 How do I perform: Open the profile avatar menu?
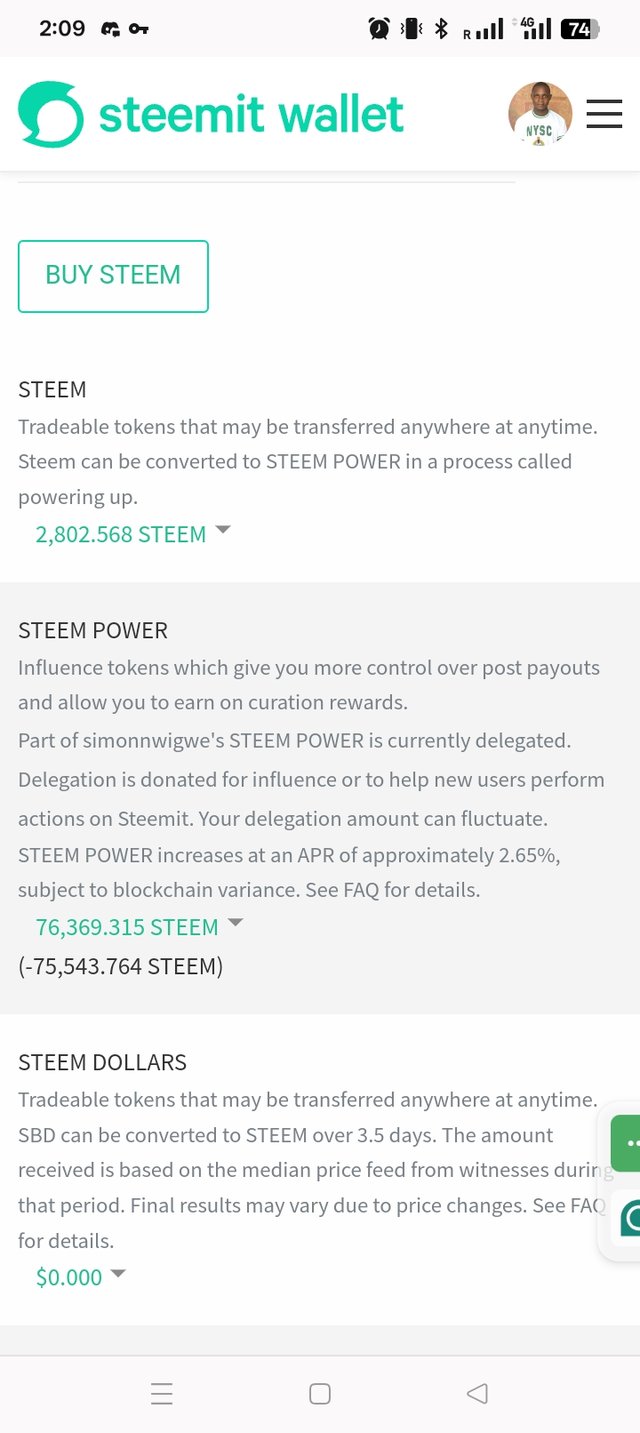click(x=540, y=114)
